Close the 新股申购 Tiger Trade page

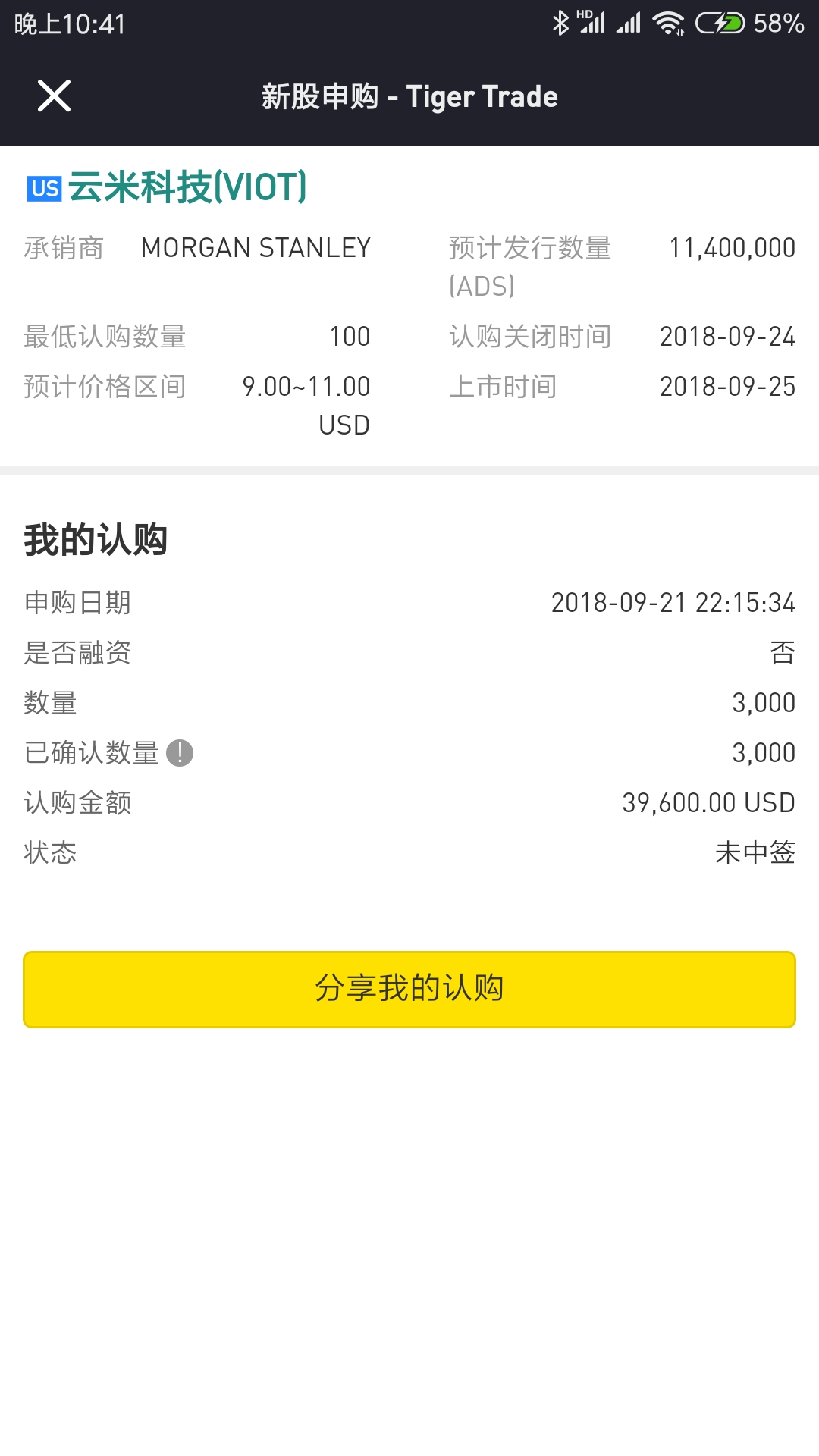54,96
